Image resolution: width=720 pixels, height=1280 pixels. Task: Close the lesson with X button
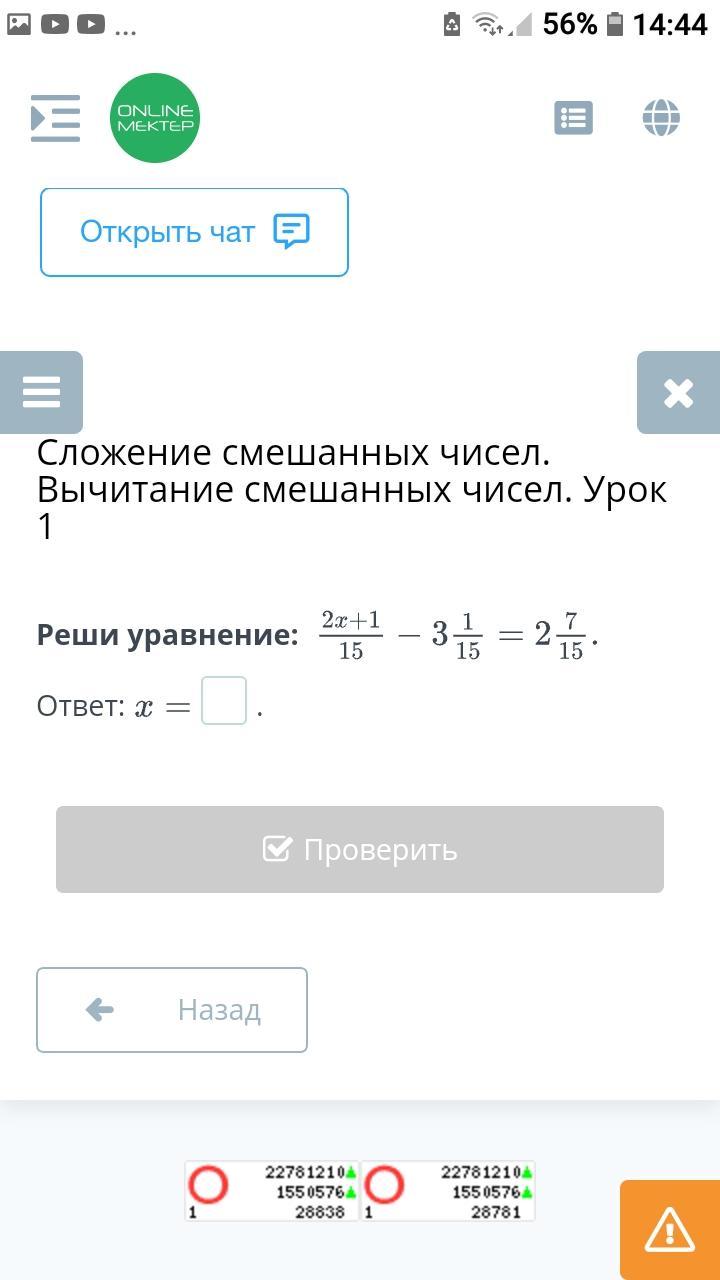click(678, 393)
